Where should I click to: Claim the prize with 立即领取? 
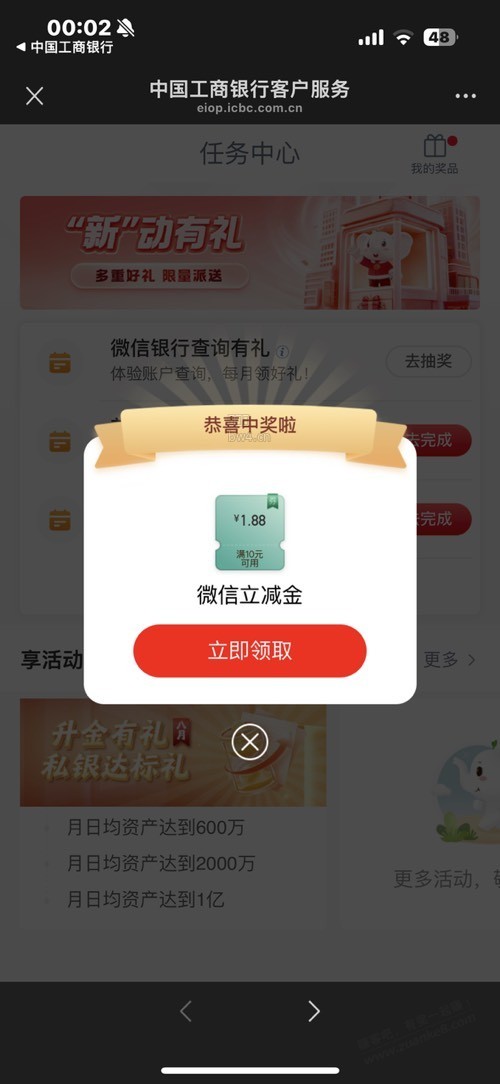coord(250,651)
